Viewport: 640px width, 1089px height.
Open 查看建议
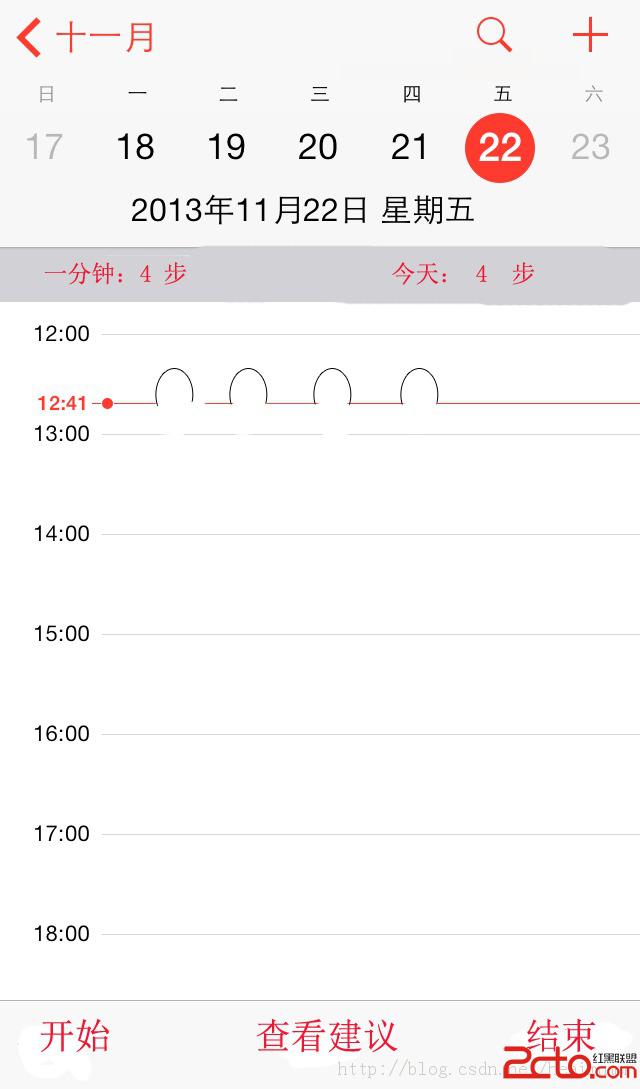coord(327,1036)
